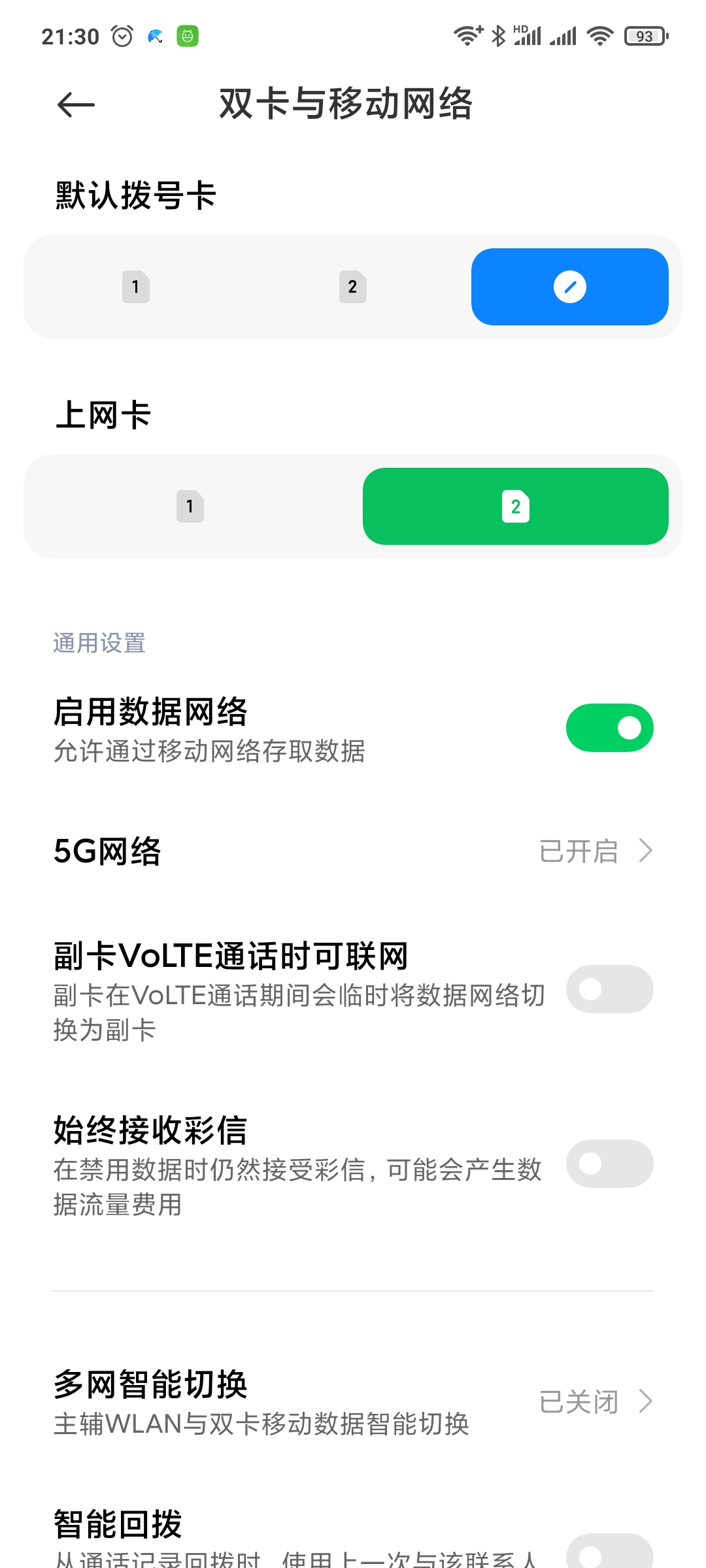Select SIM 1 as default dialing card
Viewport: 706px width, 1568px height.
(x=136, y=287)
